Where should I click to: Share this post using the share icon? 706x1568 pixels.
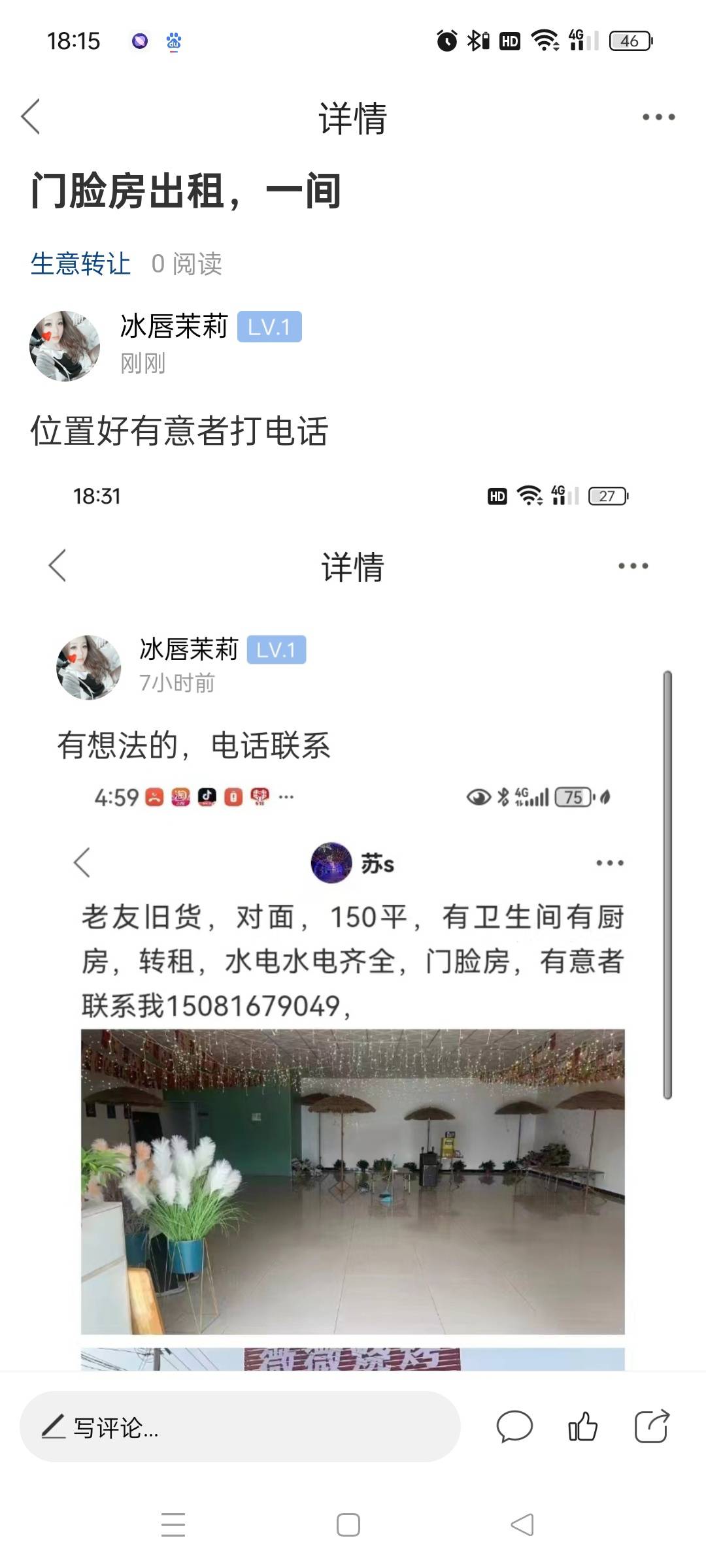click(652, 1427)
